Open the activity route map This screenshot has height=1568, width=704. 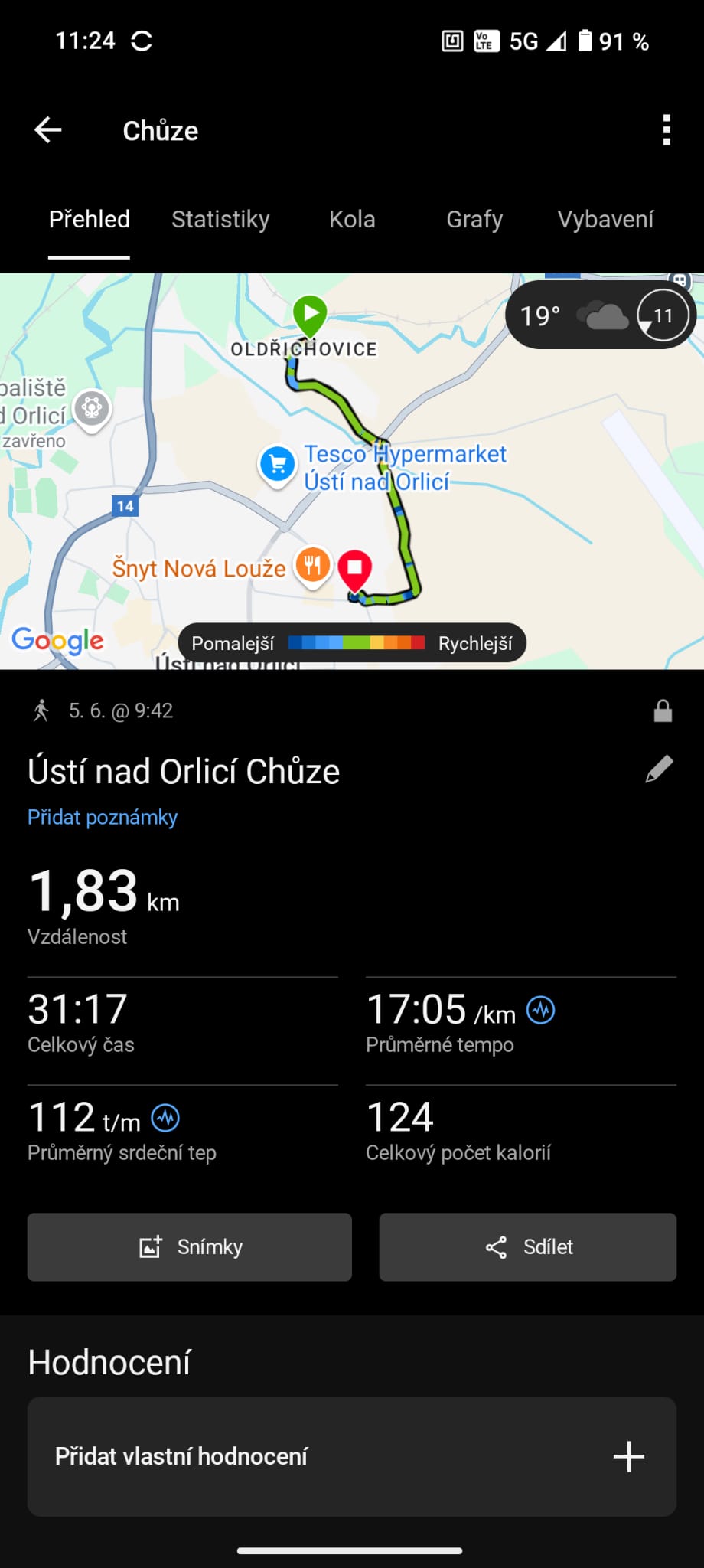pos(352,471)
